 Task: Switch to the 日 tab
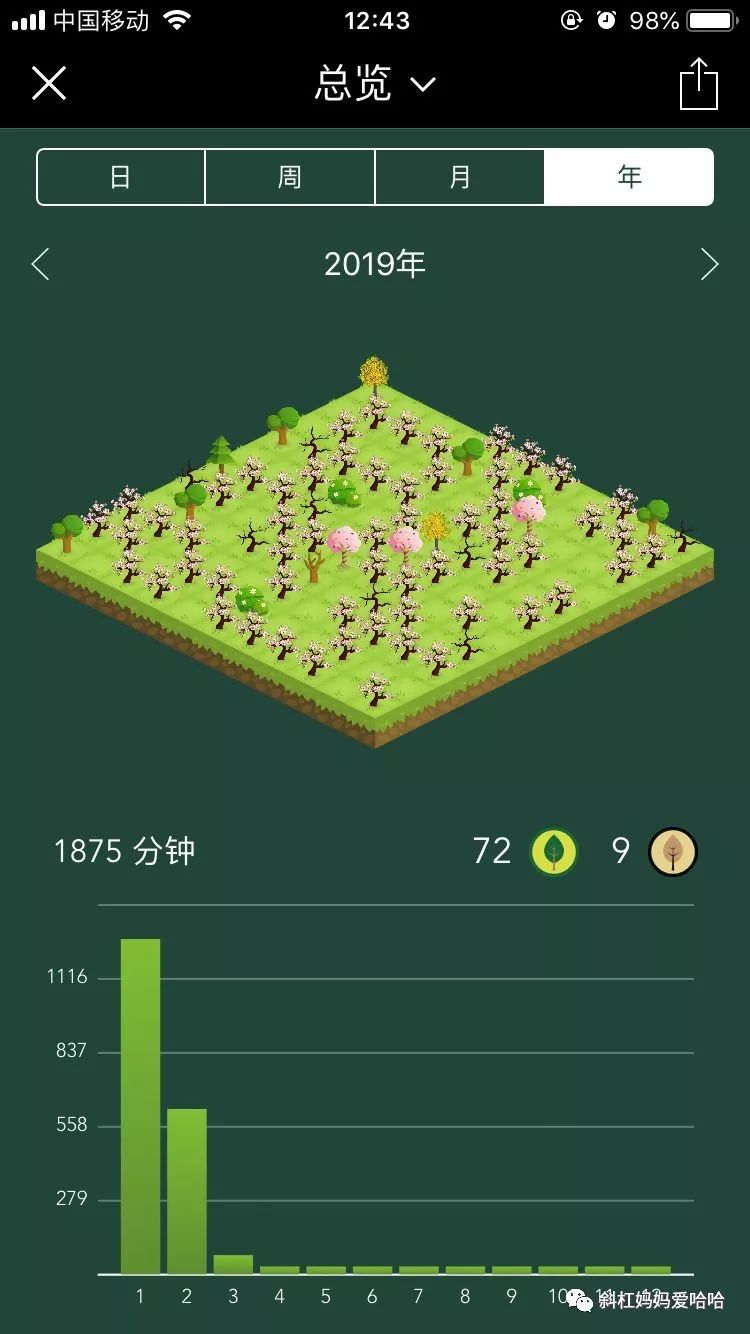(x=121, y=177)
